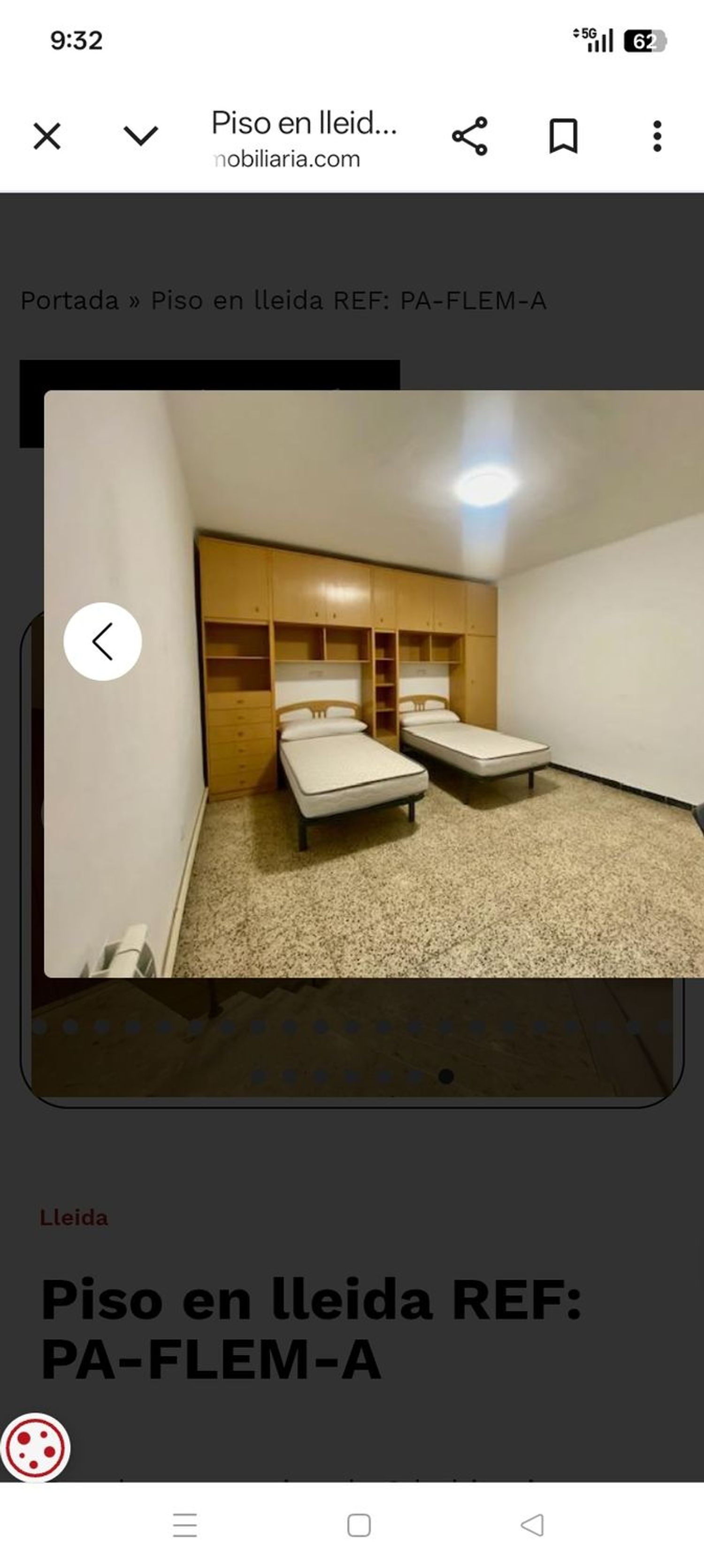Close the in-app browser tab
The height and width of the screenshot is (1568, 704).
click(x=47, y=136)
